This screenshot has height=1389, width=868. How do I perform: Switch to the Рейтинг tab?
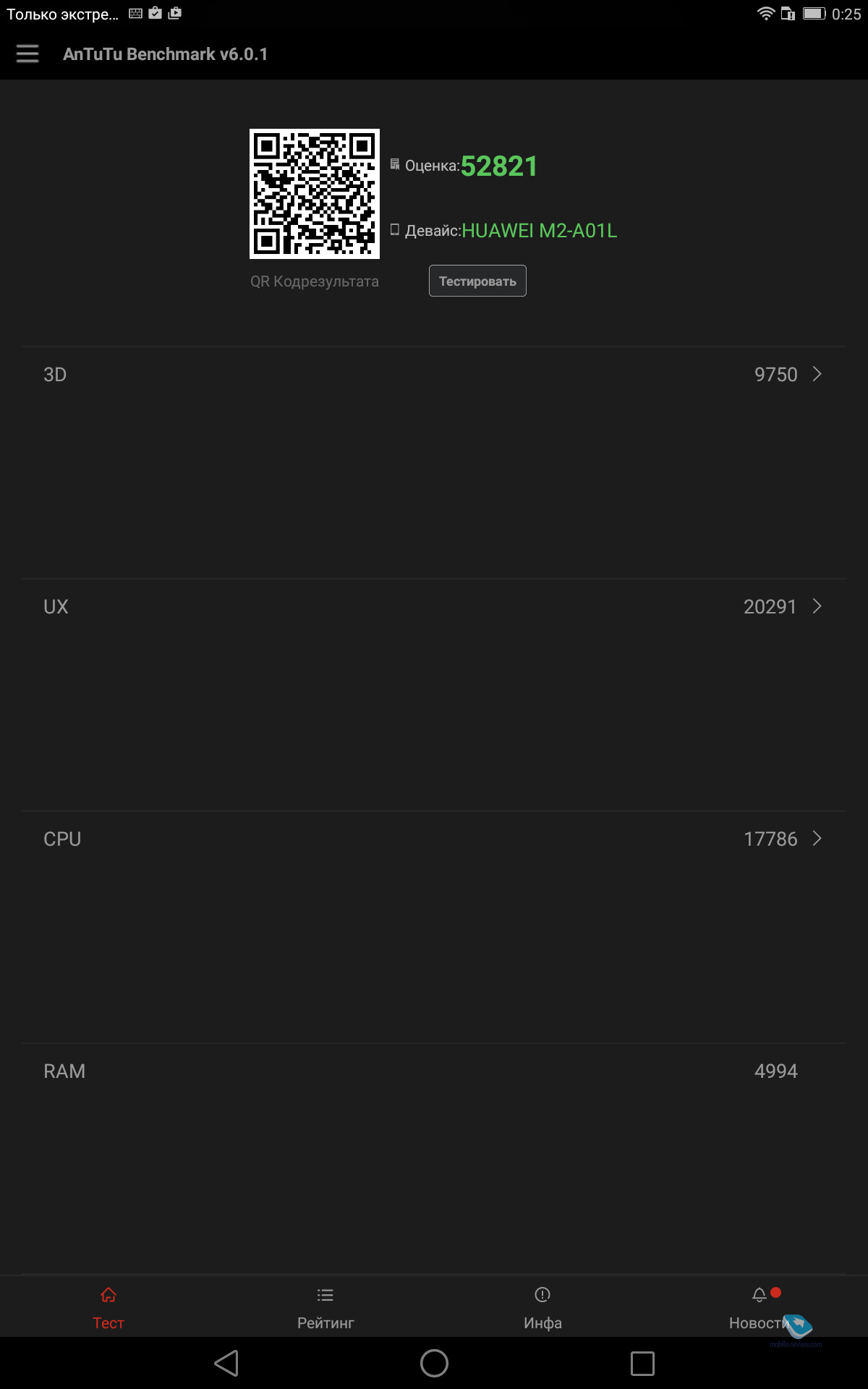(x=325, y=1308)
